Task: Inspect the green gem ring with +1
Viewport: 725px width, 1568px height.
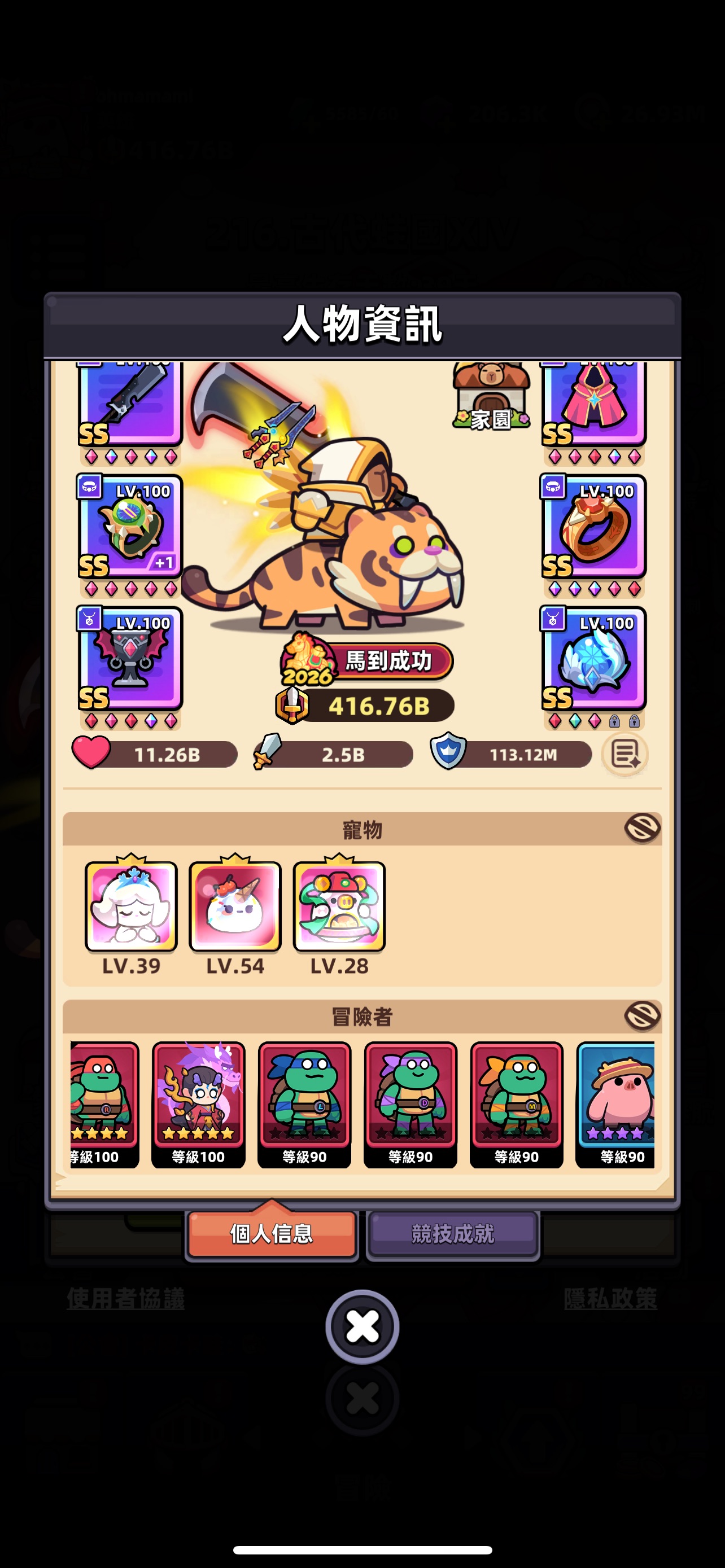Action: [130, 527]
